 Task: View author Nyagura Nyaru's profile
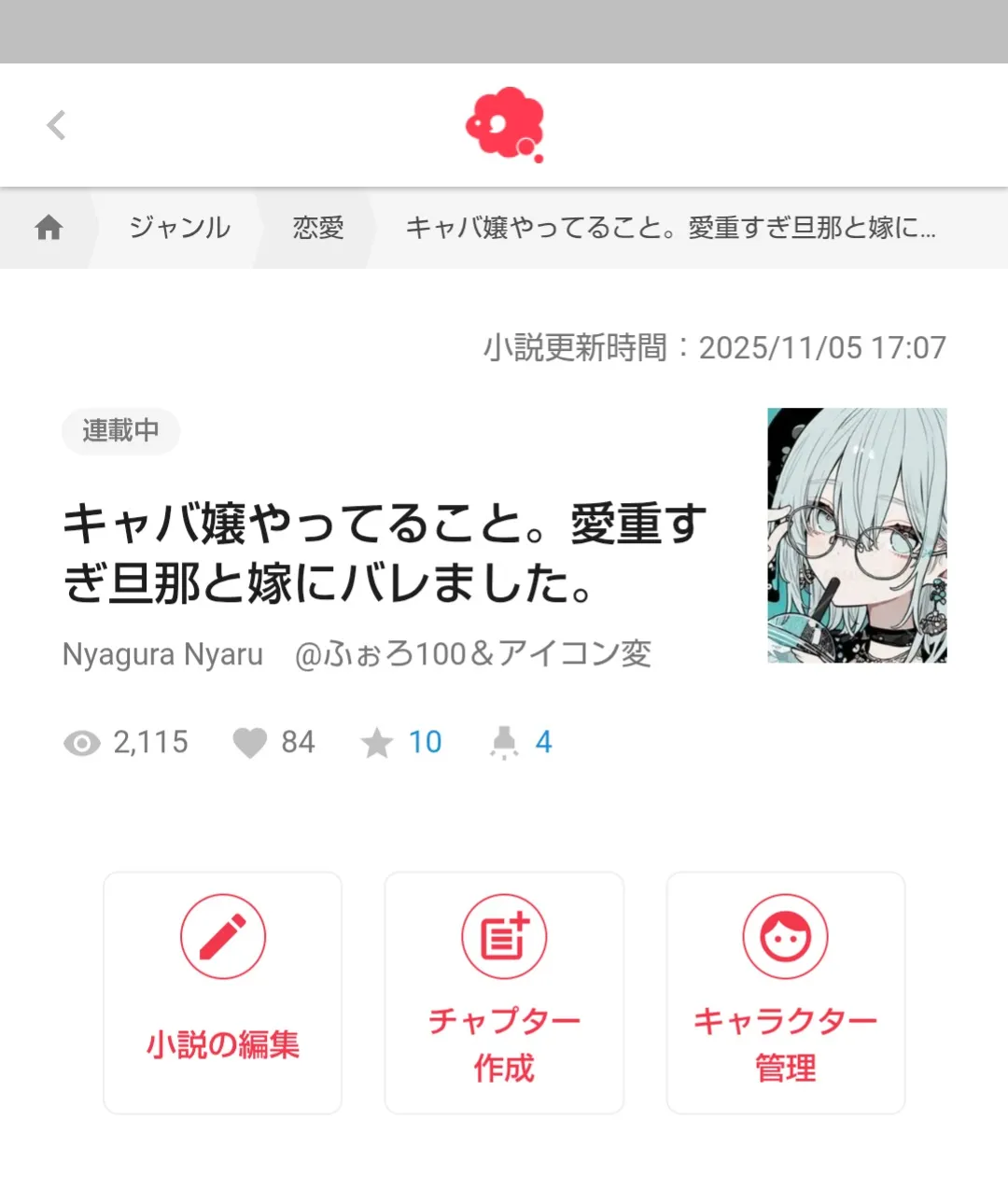[x=357, y=654]
